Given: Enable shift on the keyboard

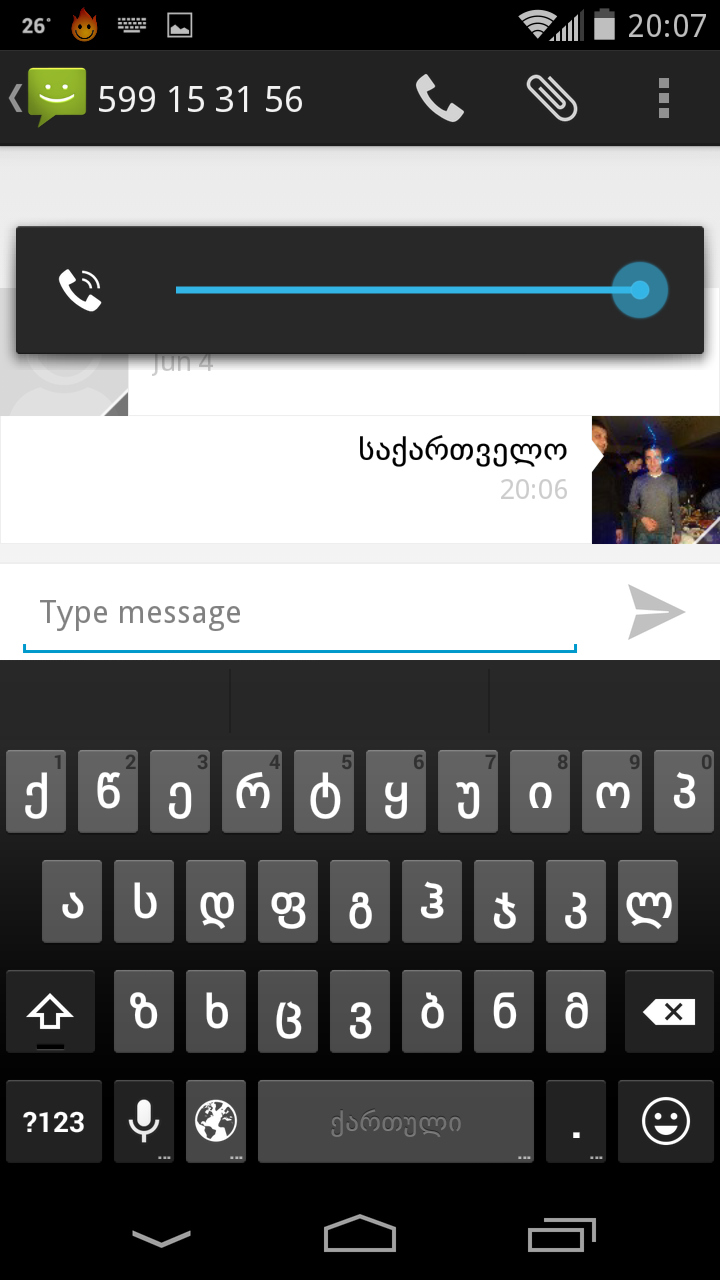Looking at the screenshot, I should [x=51, y=1013].
